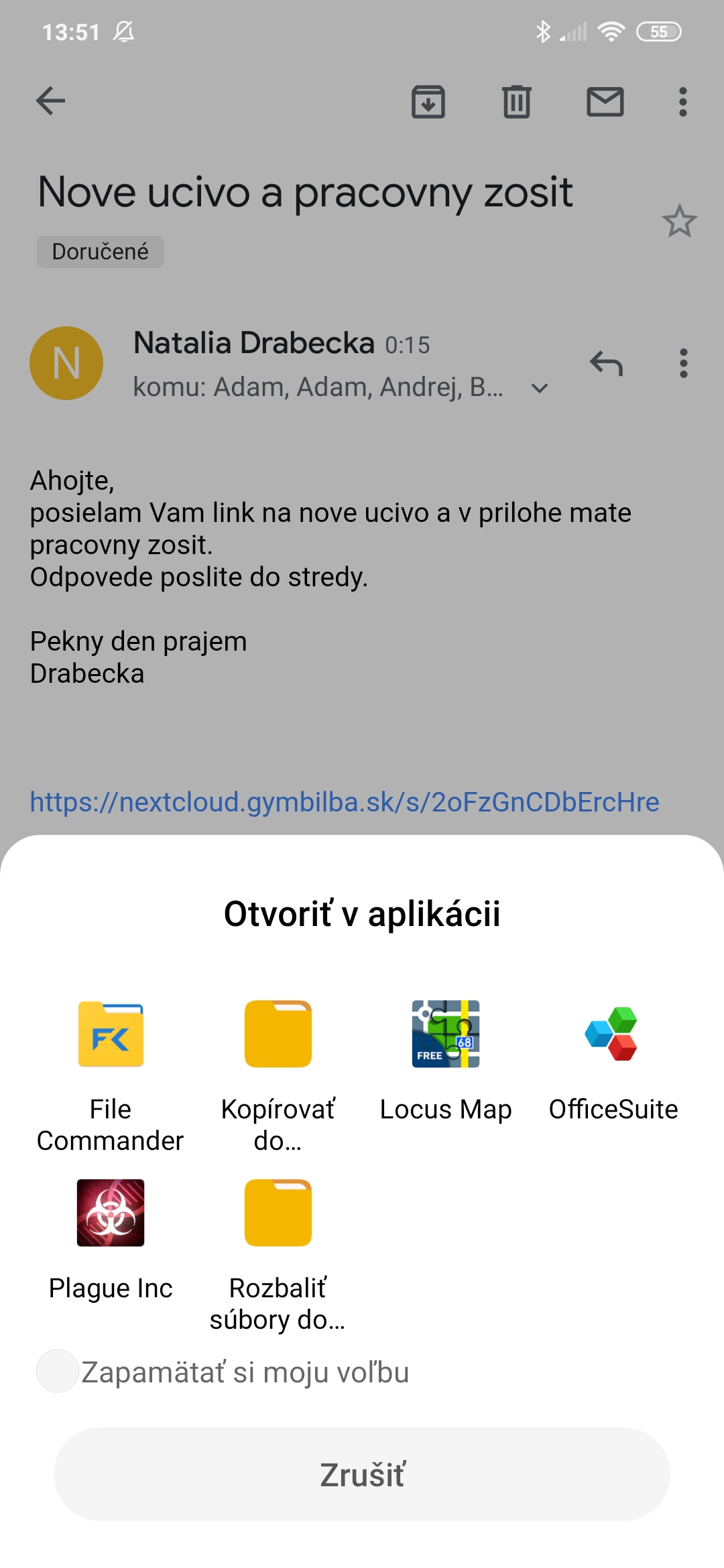Viewport: 724px width, 1568px height.
Task: Open message options next to reply arrow
Action: [683, 363]
